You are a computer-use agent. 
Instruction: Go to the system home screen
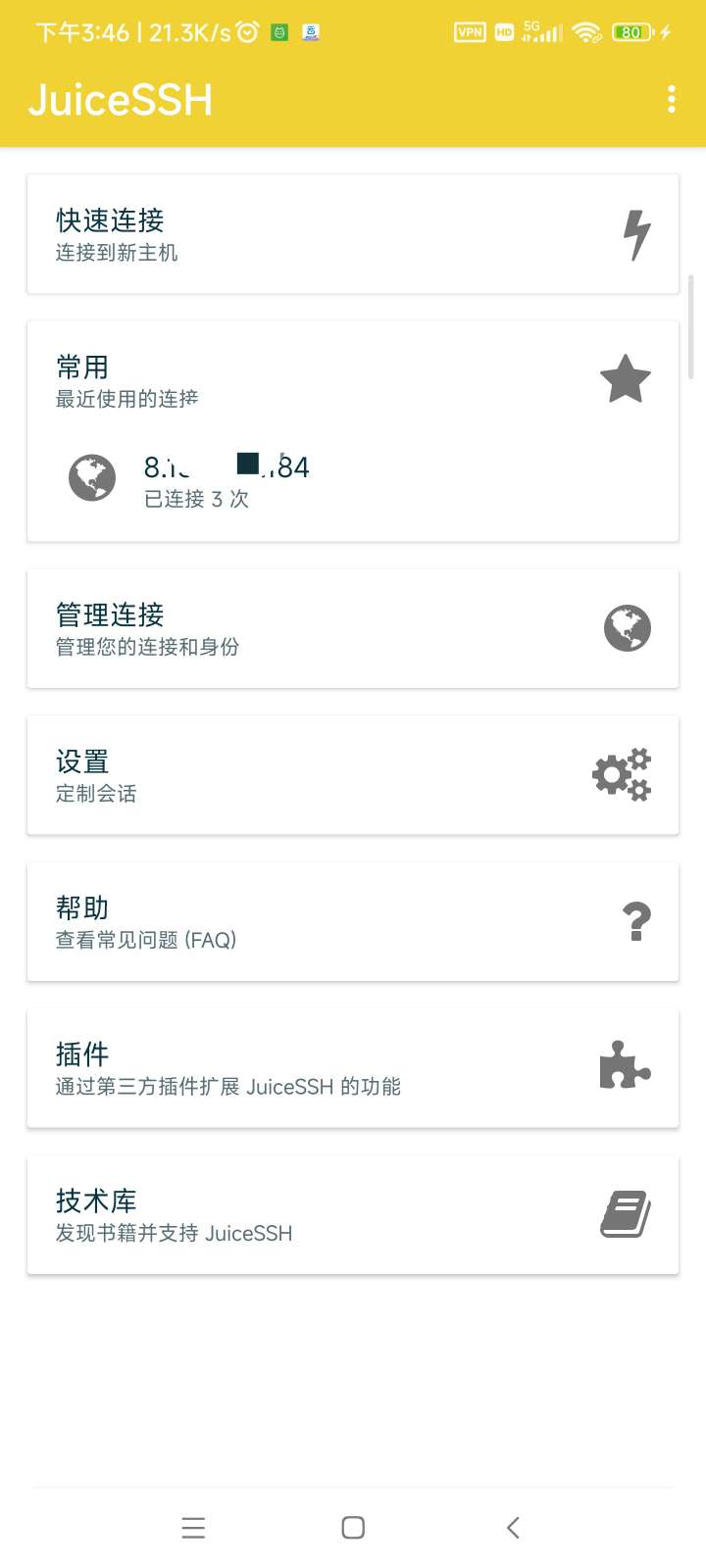pos(353,1527)
